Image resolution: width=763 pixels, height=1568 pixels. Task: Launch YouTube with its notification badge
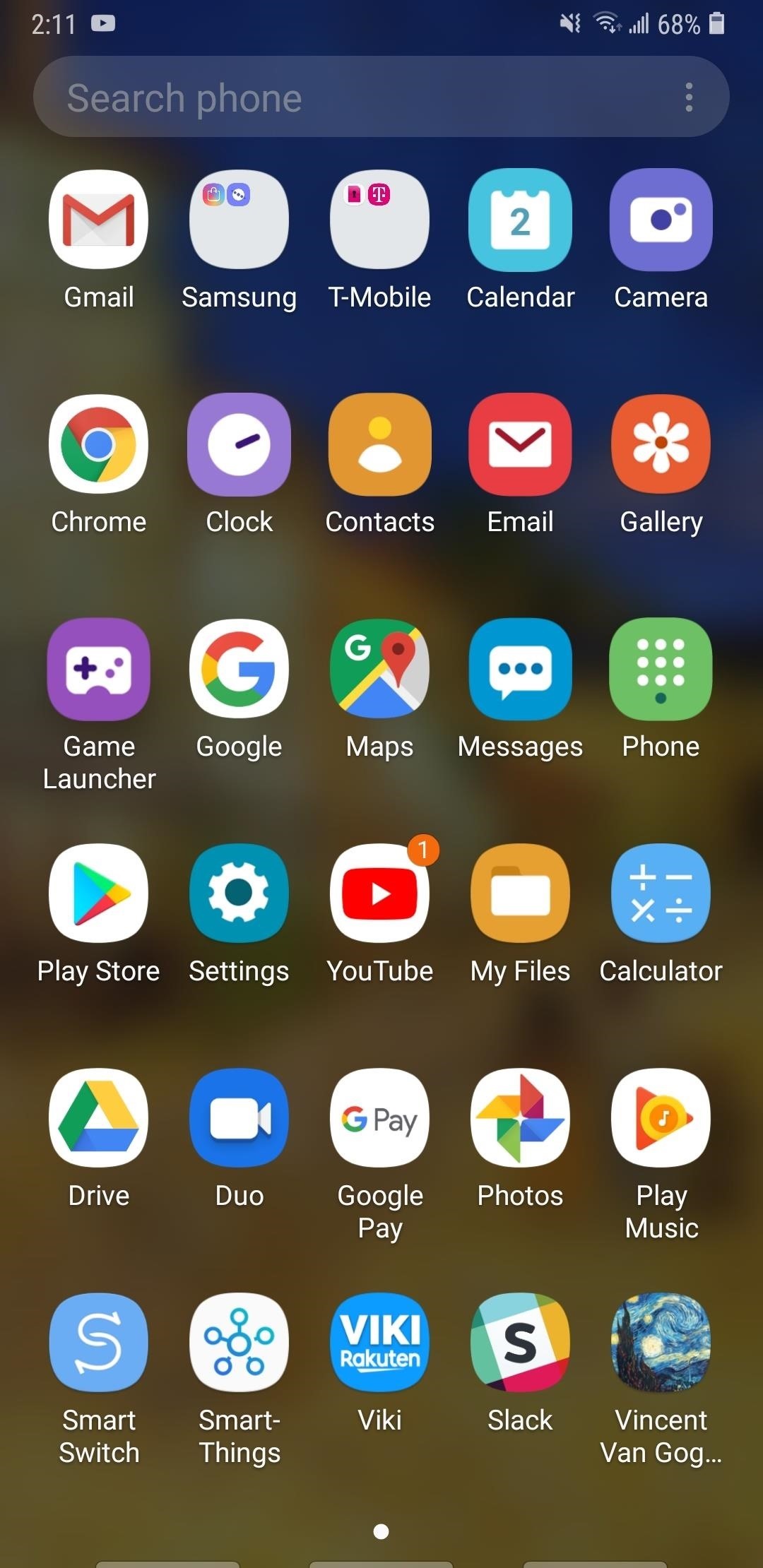click(x=379, y=893)
